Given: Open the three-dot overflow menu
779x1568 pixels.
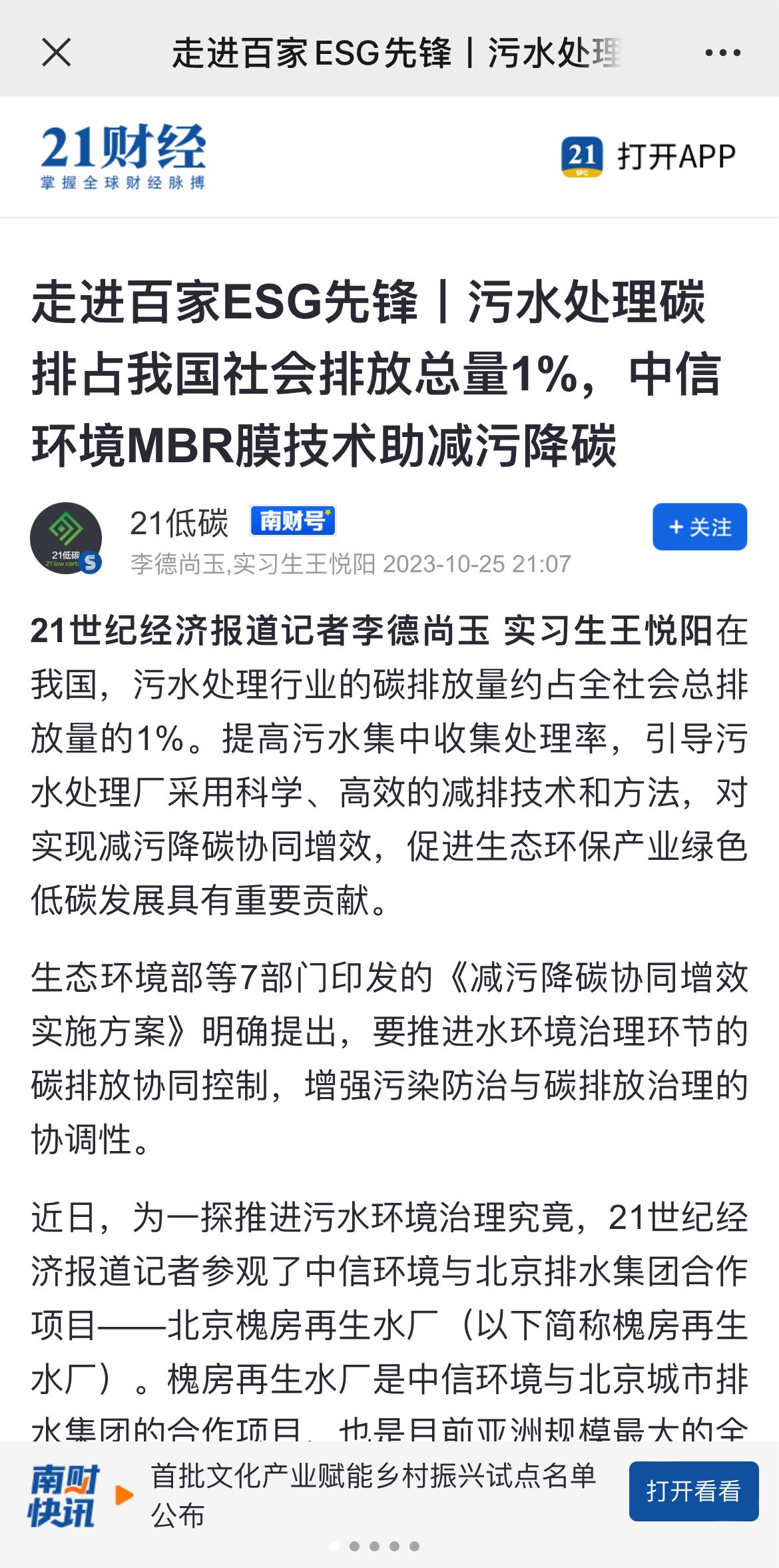Looking at the screenshot, I should pyautogui.click(x=722, y=53).
